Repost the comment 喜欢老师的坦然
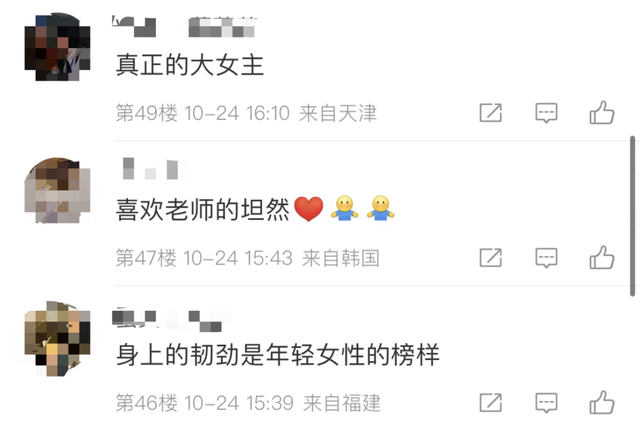Screen dimensions: 640x424 [x=491, y=258]
